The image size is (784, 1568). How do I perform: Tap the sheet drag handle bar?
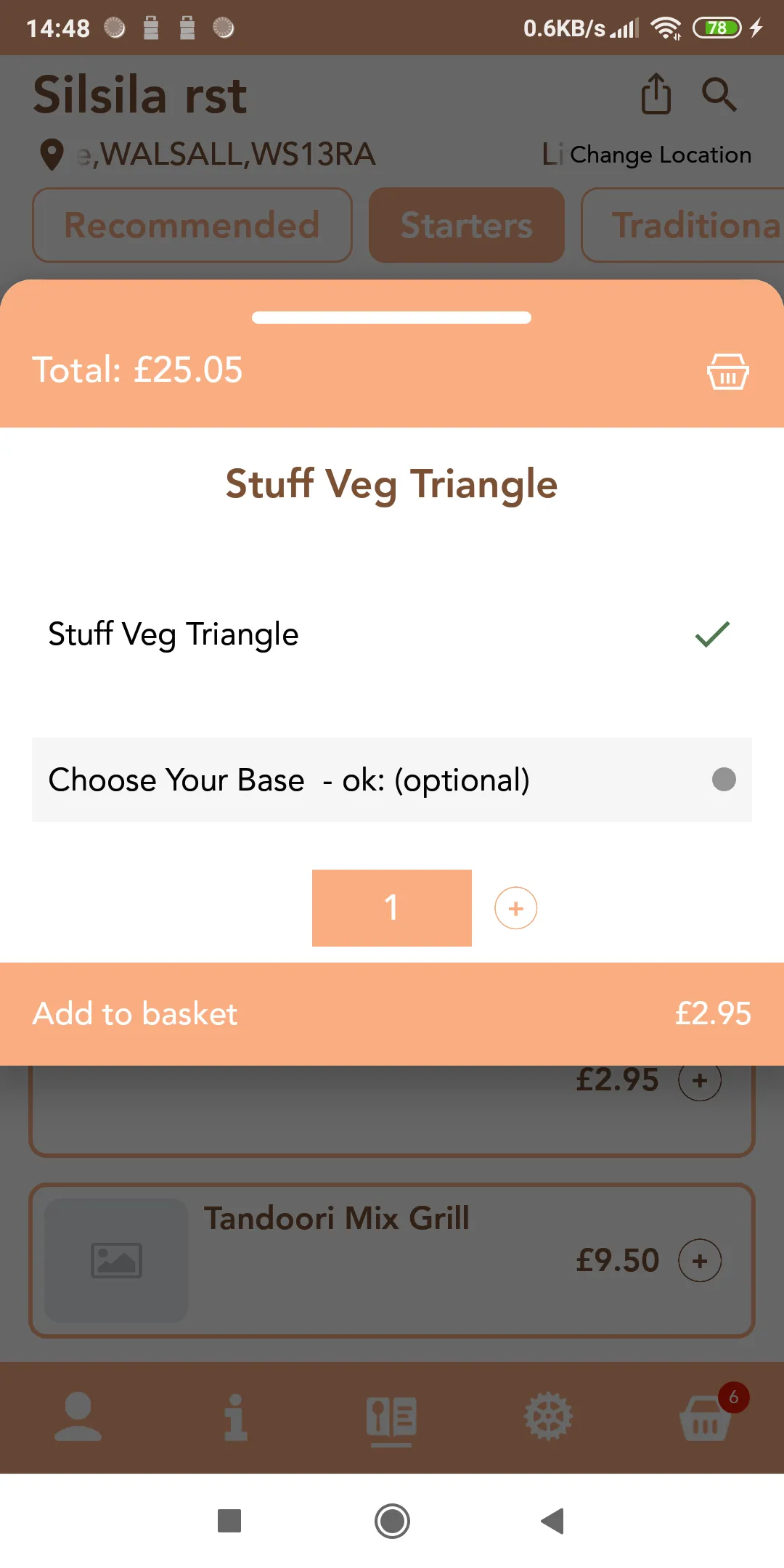click(392, 317)
